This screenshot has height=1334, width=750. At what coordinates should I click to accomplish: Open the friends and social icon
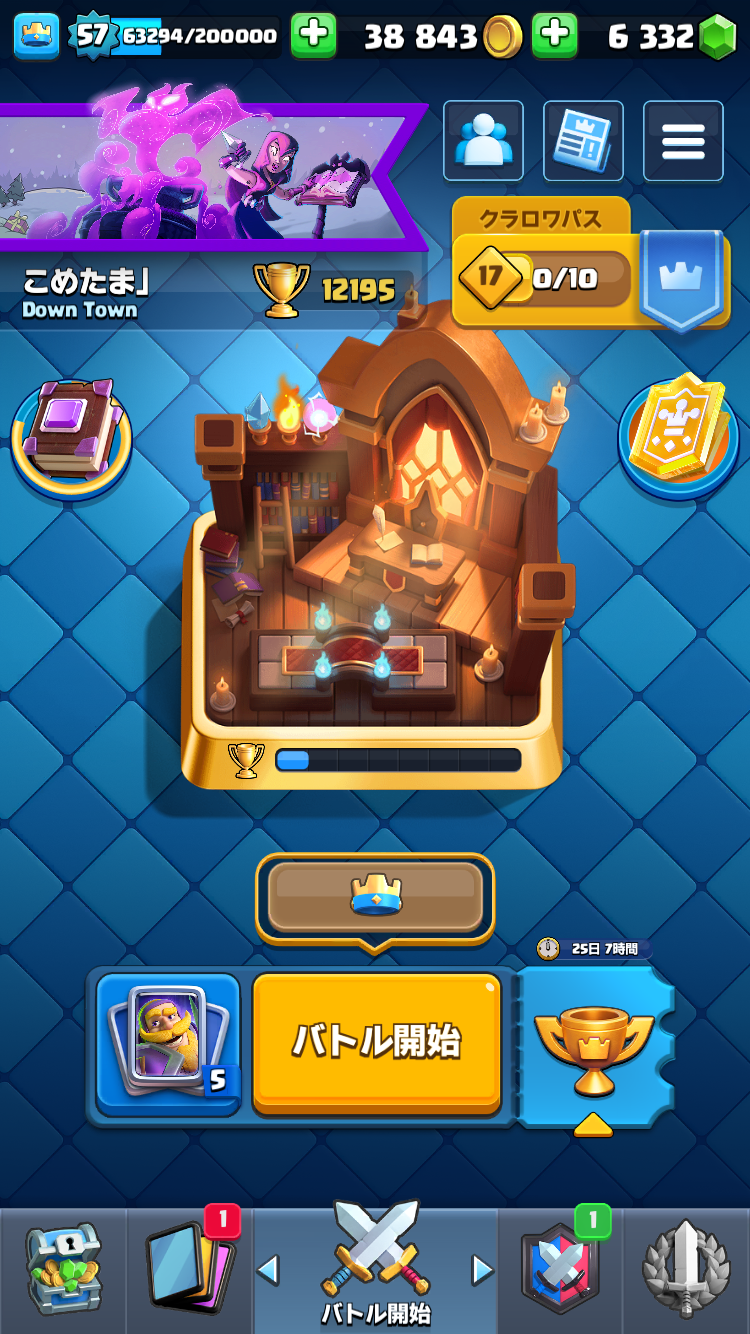[x=483, y=141]
